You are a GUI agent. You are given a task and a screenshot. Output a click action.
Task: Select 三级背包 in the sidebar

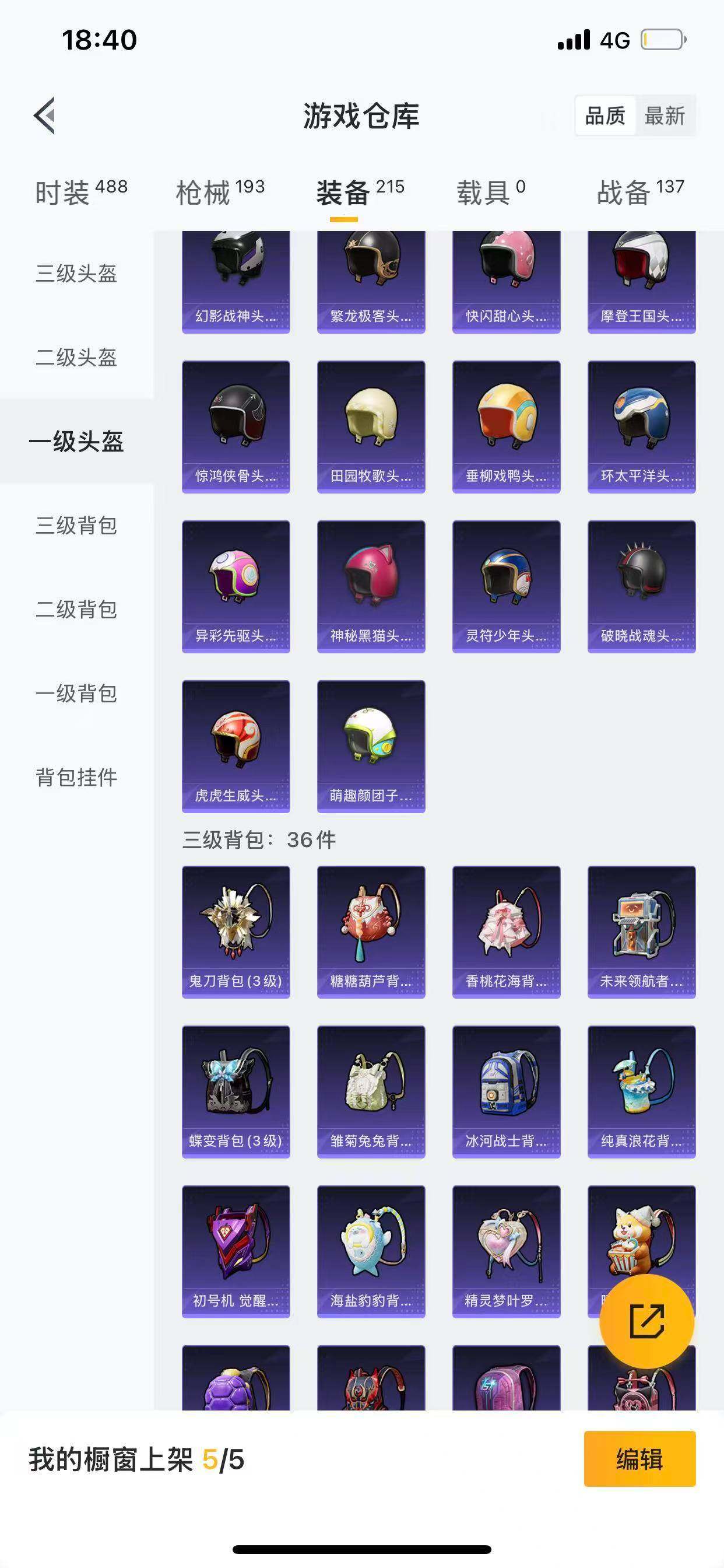pyautogui.click(x=77, y=526)
